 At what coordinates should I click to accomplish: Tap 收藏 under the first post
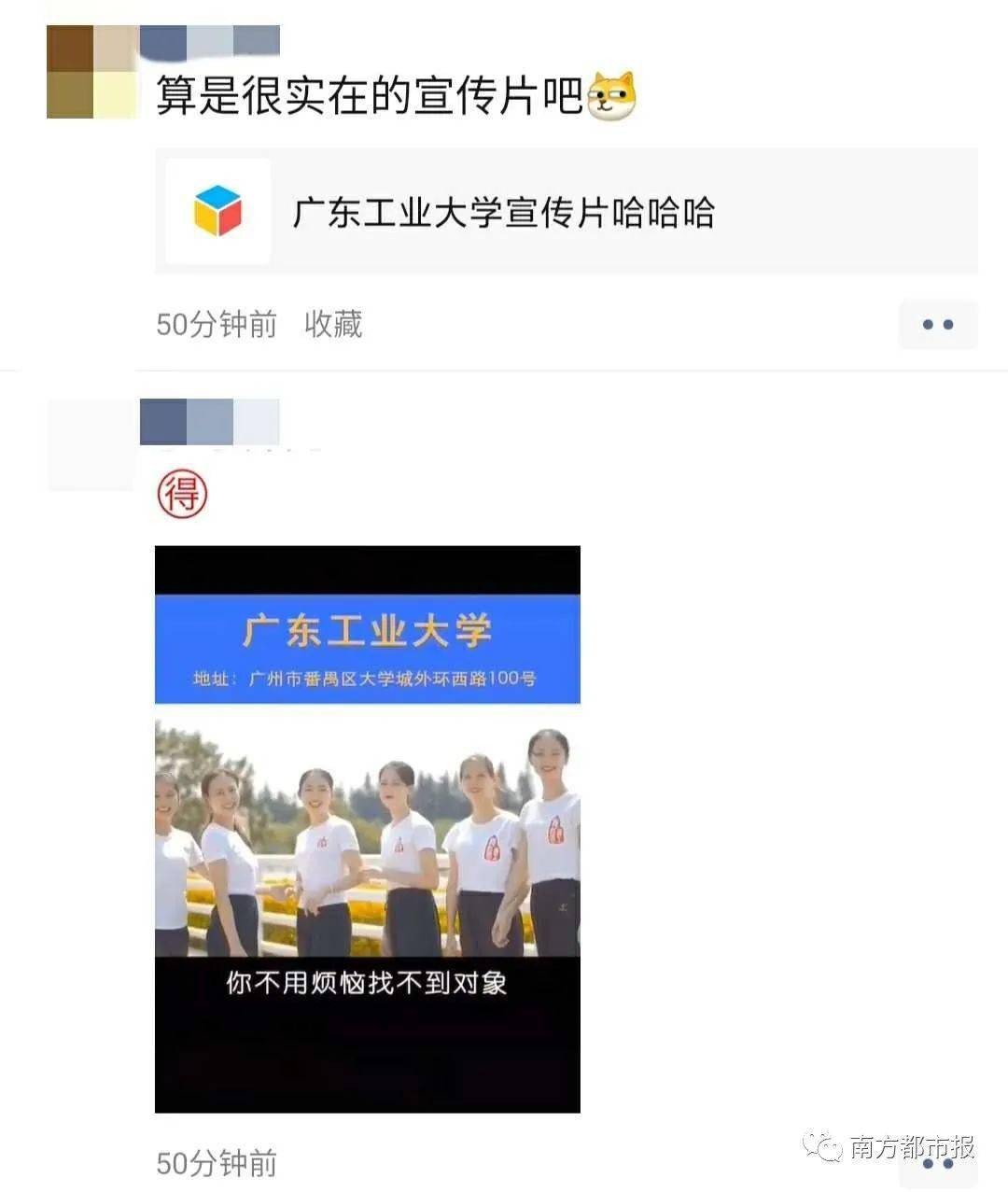pos(333,324)
